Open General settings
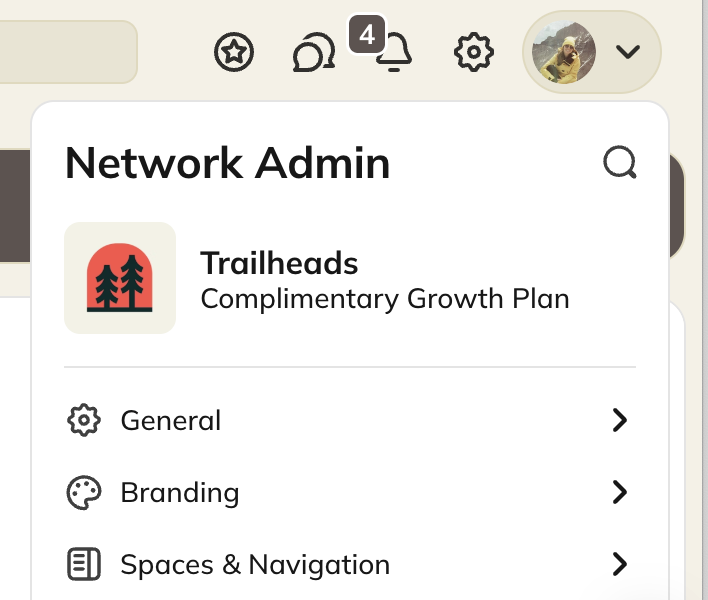The width and height of the screenshot is (708, 600). [x=350, y=420]
